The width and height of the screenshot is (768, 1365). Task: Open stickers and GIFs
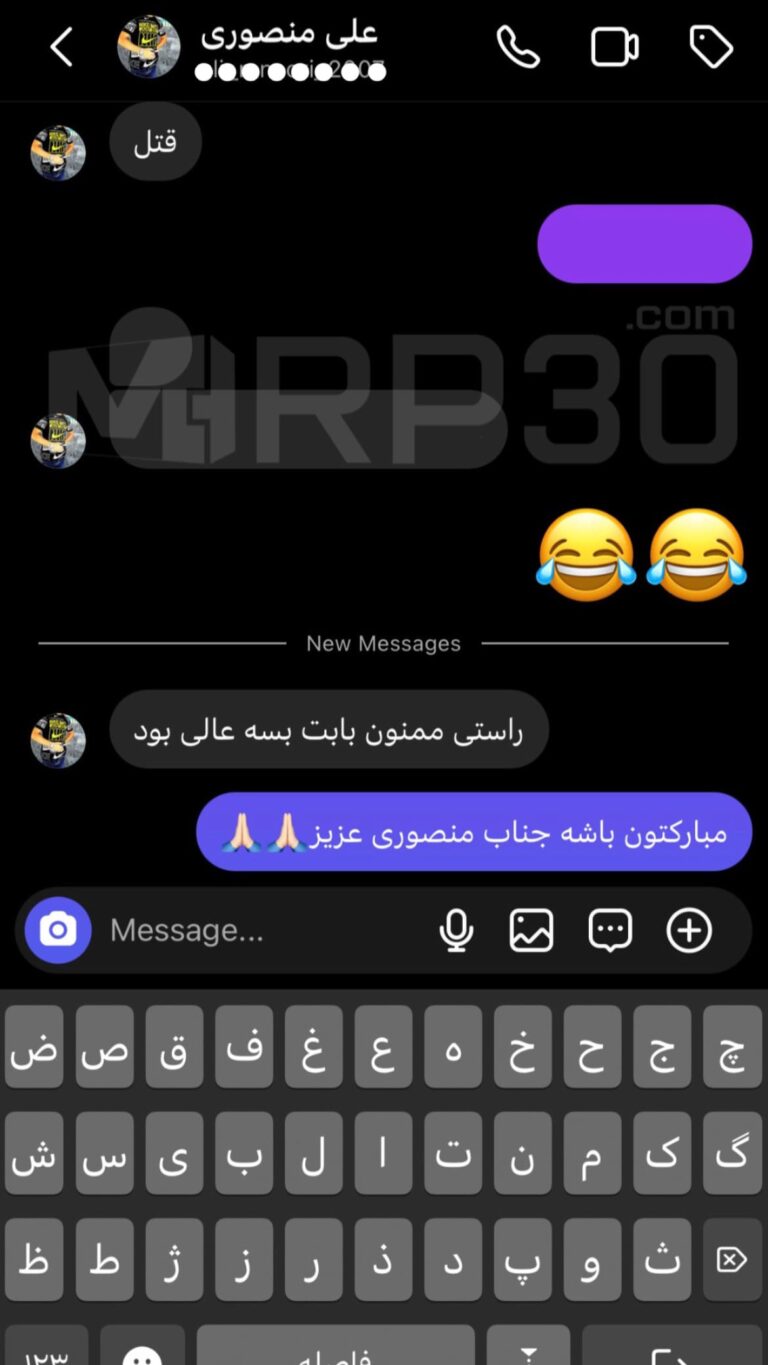(610, 931)
